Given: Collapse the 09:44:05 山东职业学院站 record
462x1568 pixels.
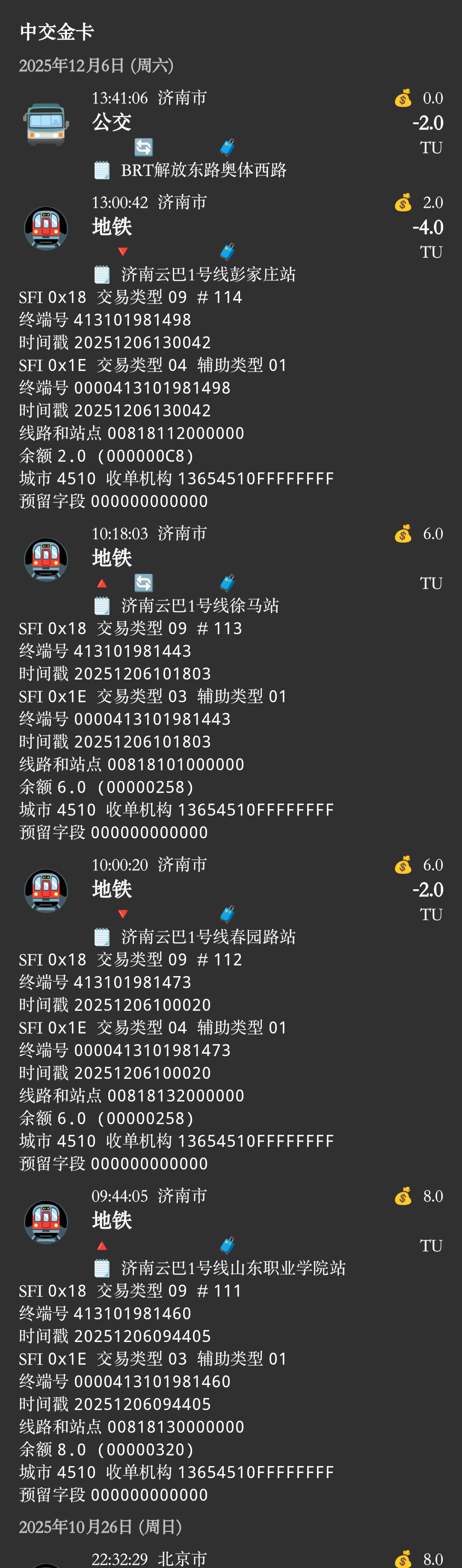Looking at the screenshot, I should pyautogui.click(x=231, y=1231).
